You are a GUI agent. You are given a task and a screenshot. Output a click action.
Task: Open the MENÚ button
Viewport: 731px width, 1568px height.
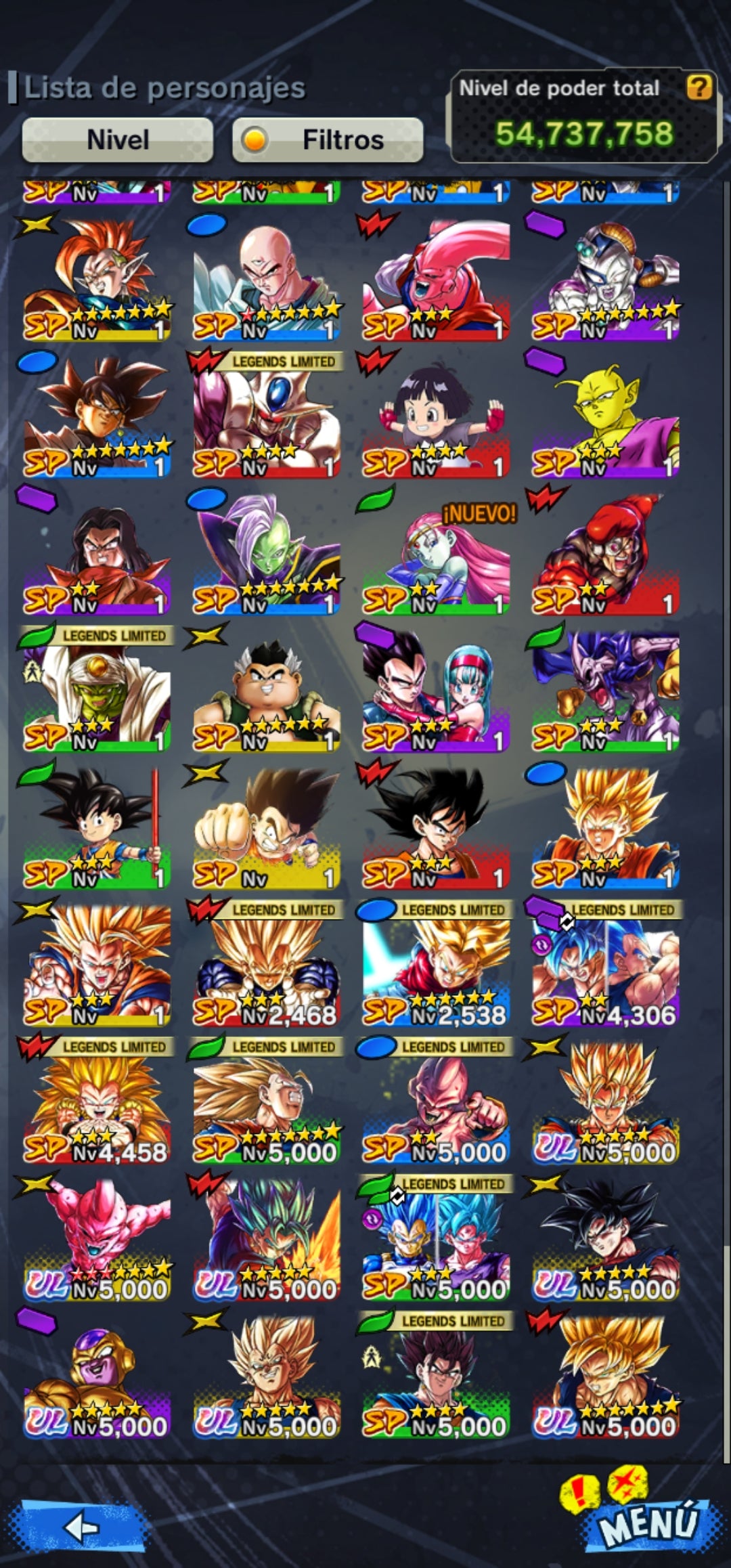(648, 1523)
